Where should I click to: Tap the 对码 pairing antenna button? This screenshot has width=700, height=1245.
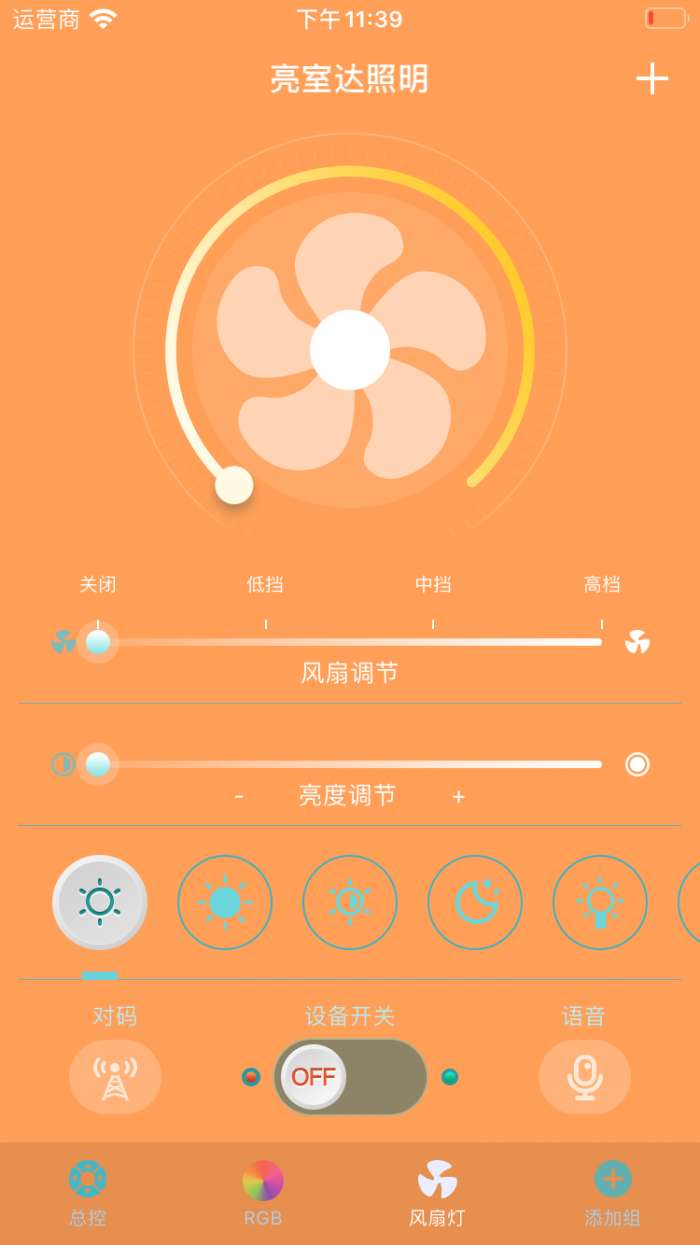coord(115,1077)
